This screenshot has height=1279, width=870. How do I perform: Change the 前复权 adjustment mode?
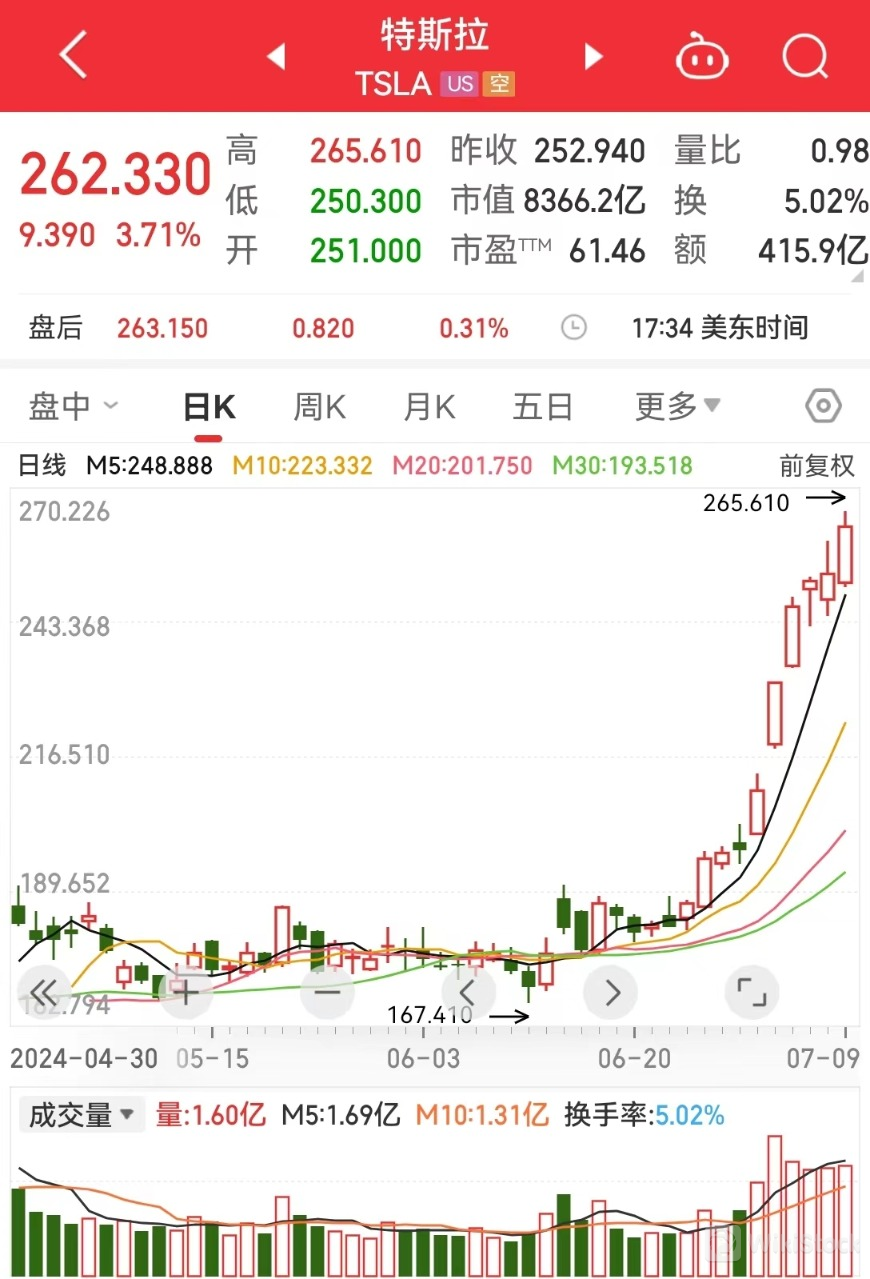[817, 466]
